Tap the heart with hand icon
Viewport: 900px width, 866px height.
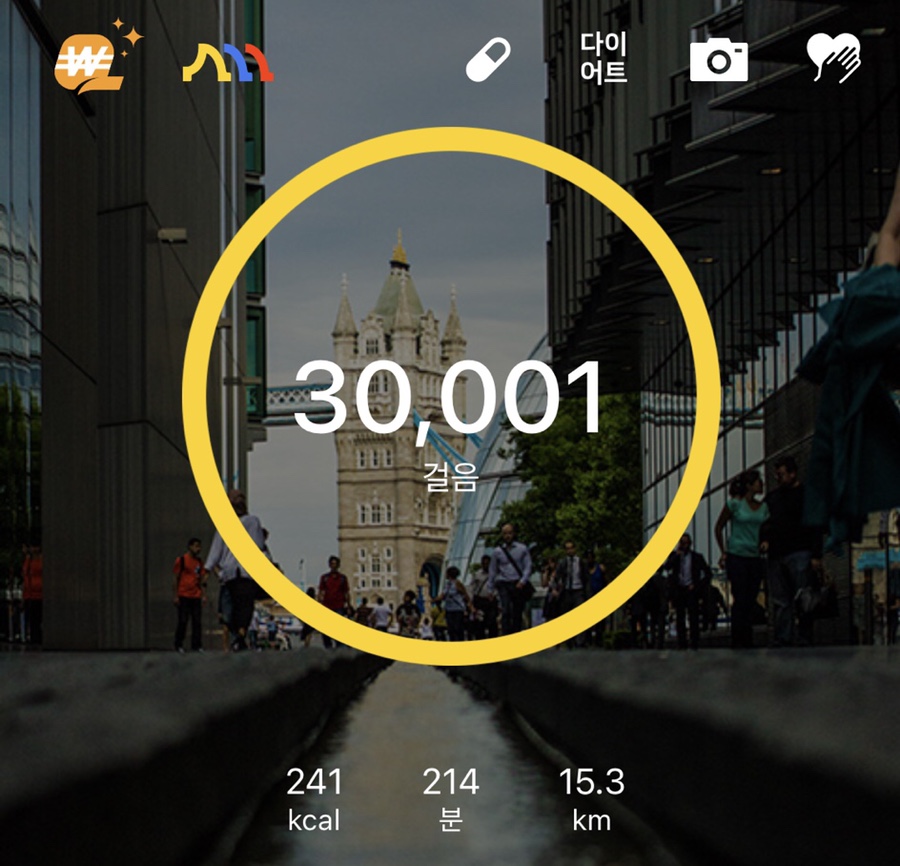coord(833,58)
